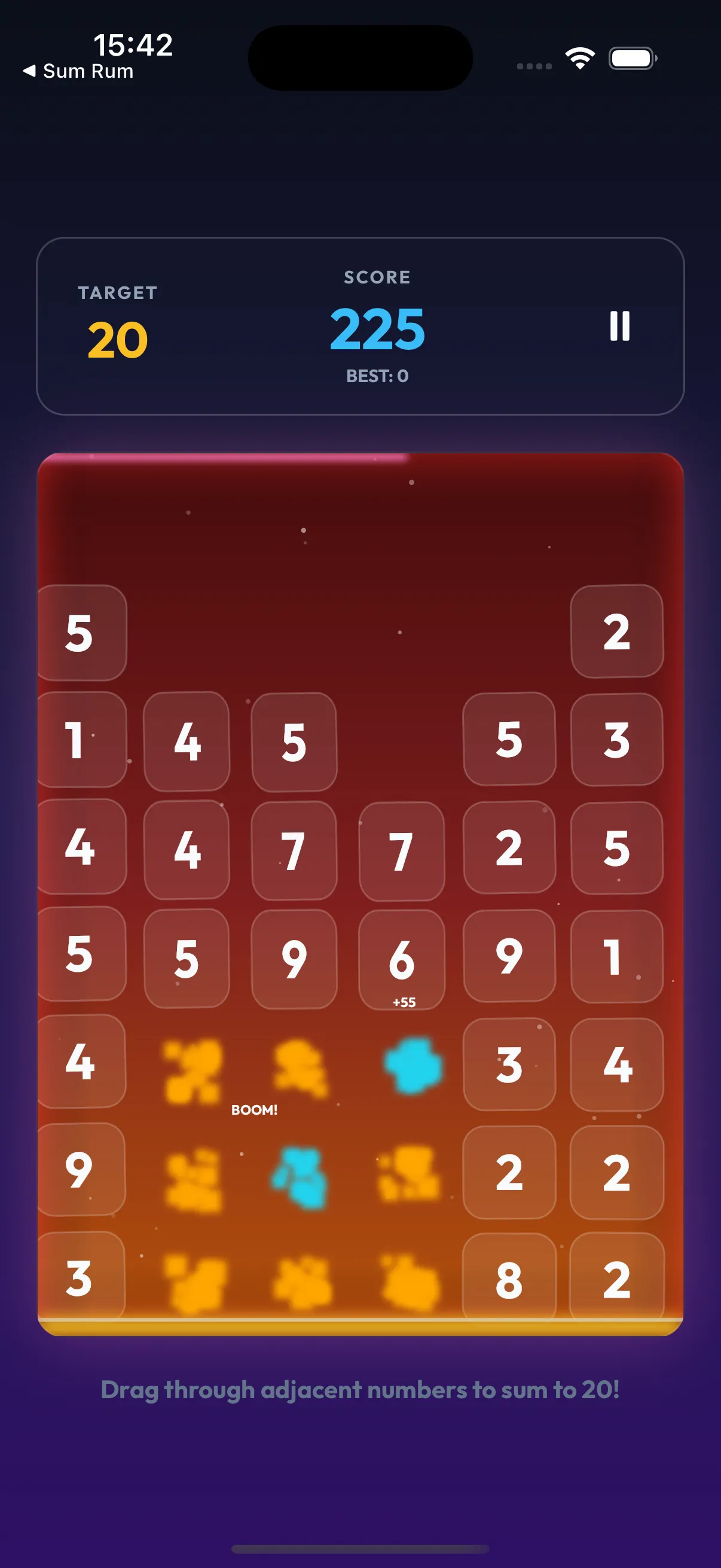
Task: Select the 8 tile in bottom row
Action: coord(510,1279)
